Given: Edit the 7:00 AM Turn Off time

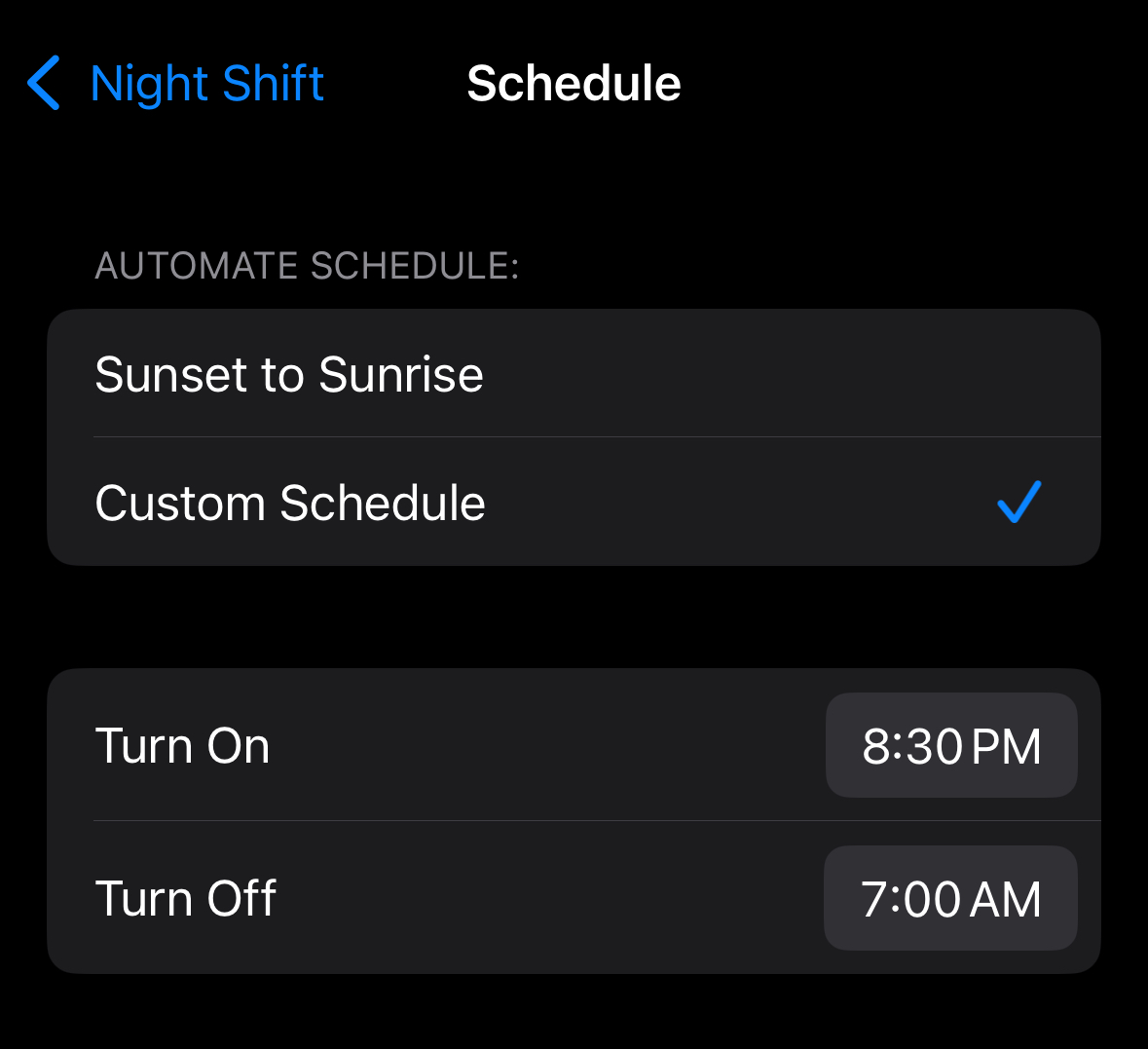Looking at the screenshot, I should click(x=950, y=898).
